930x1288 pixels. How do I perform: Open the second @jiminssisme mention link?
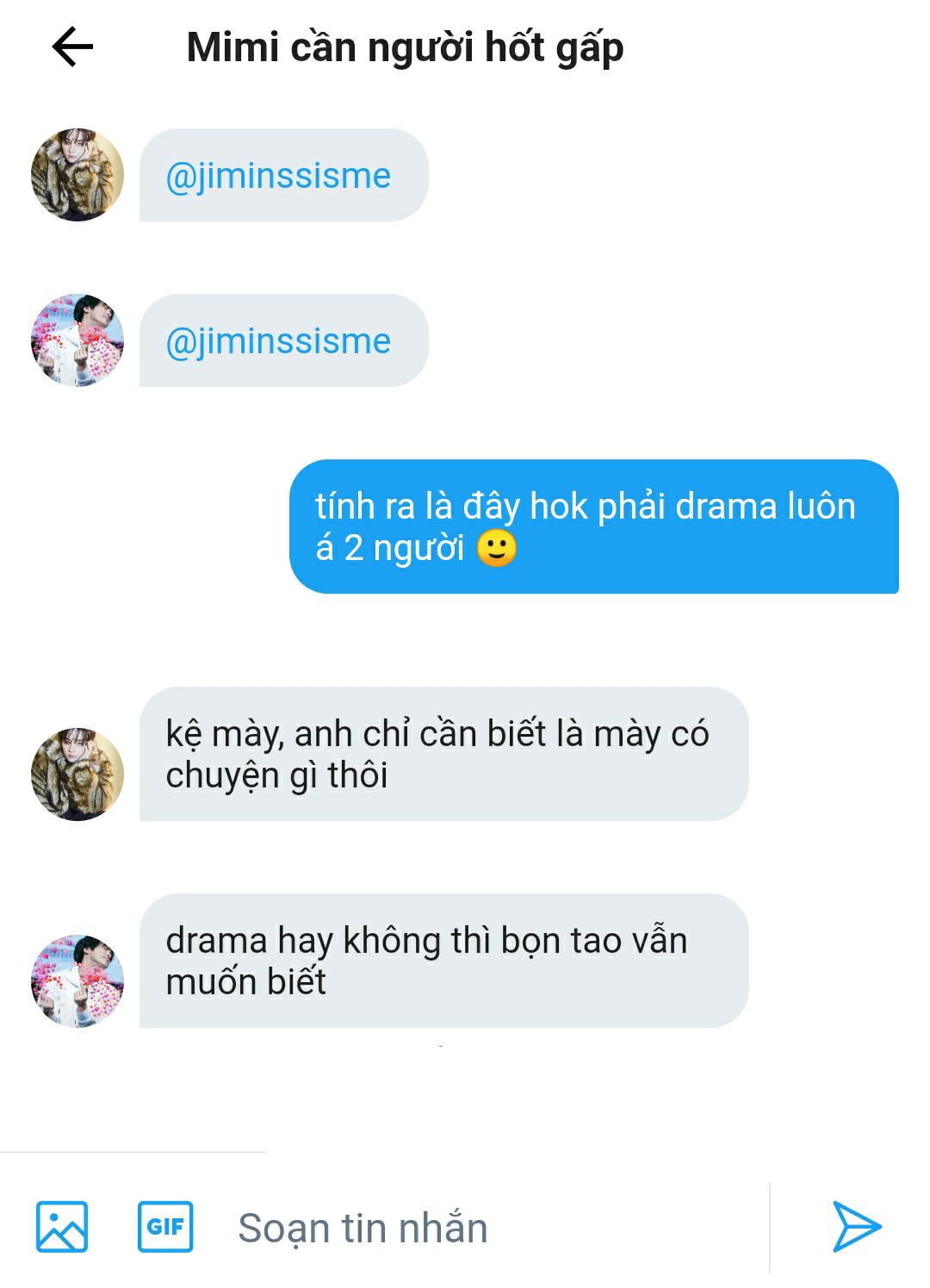tap(277, 341)
